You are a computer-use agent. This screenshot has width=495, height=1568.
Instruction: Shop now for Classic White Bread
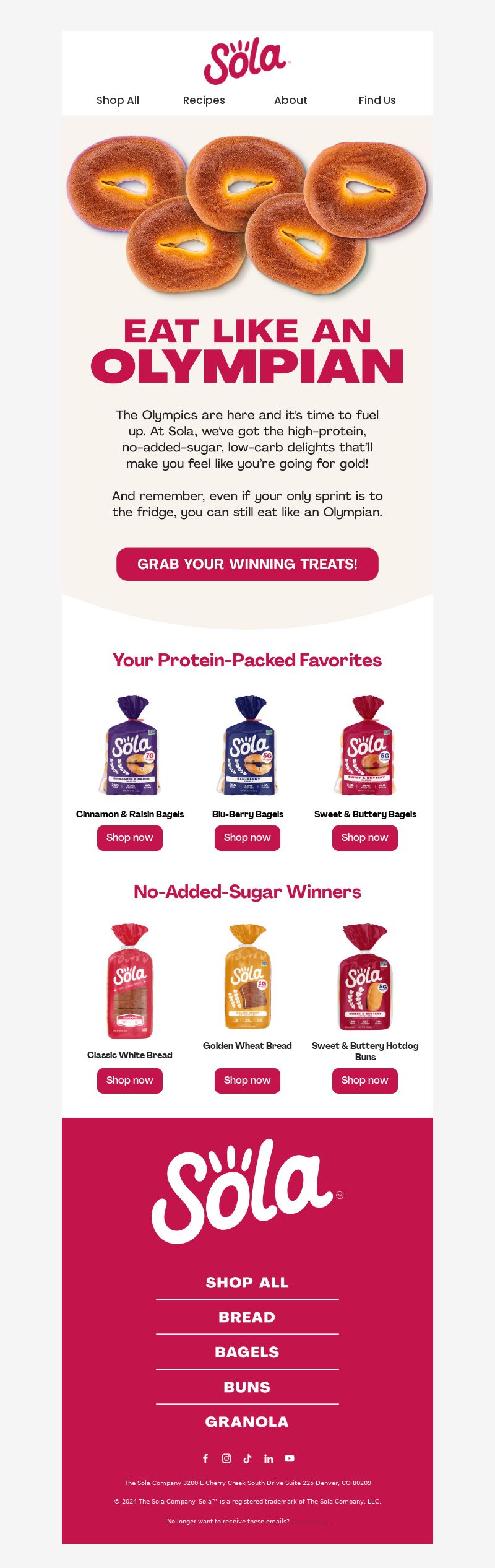[129, 1081]
